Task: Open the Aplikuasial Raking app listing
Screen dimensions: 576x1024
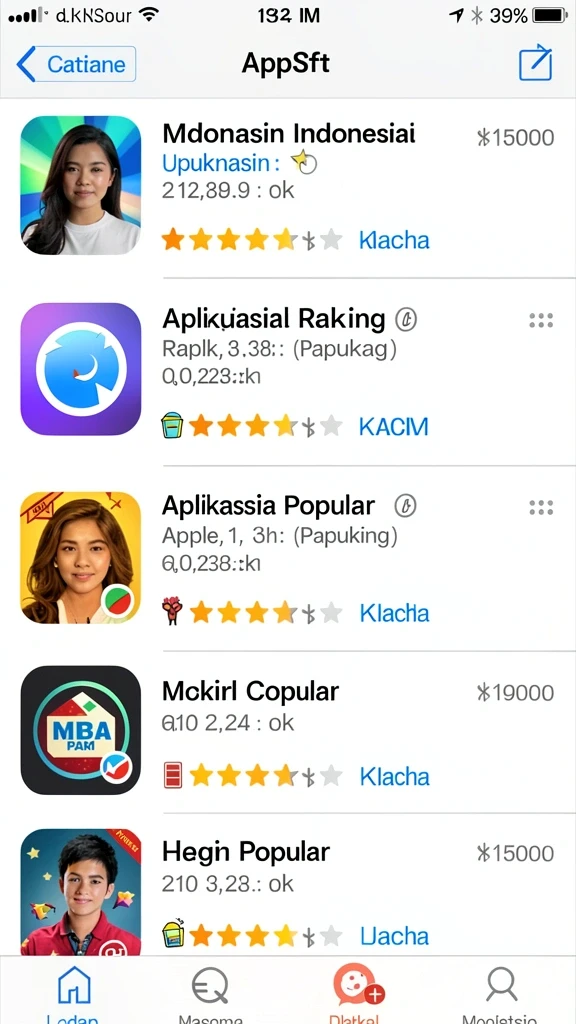Action: click(x=288, y=371)
